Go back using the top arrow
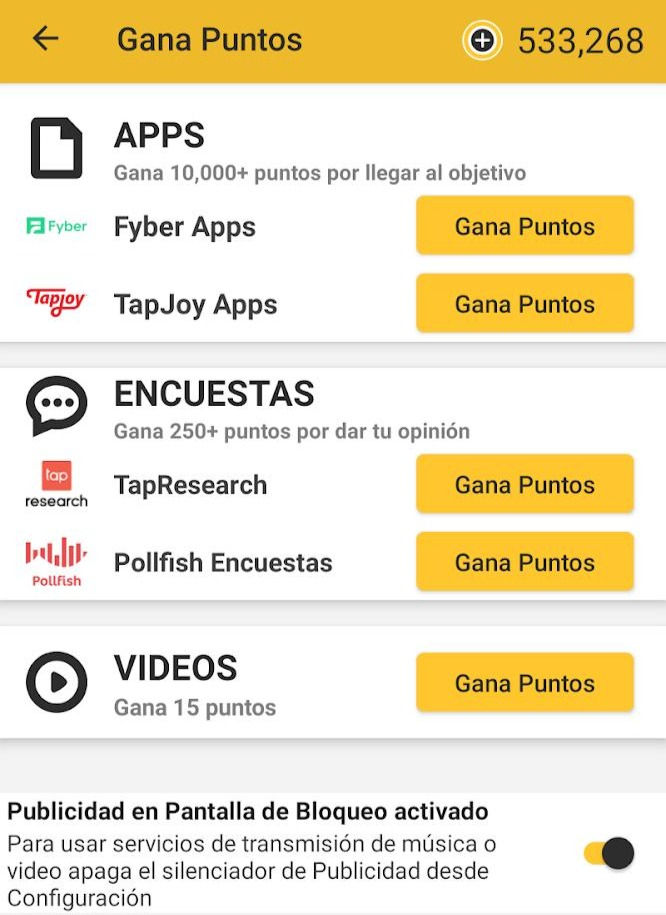The width and height of the screenshot is (666, 915). (x=46, y=40)
